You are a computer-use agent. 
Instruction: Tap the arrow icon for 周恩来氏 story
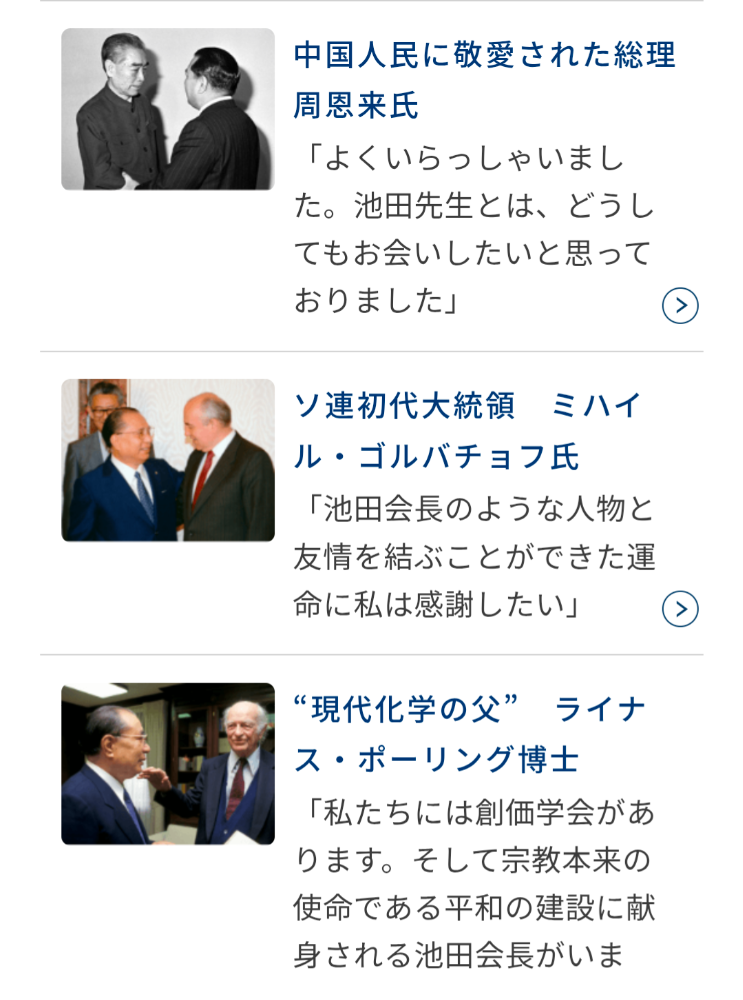[x=680, y=305]
